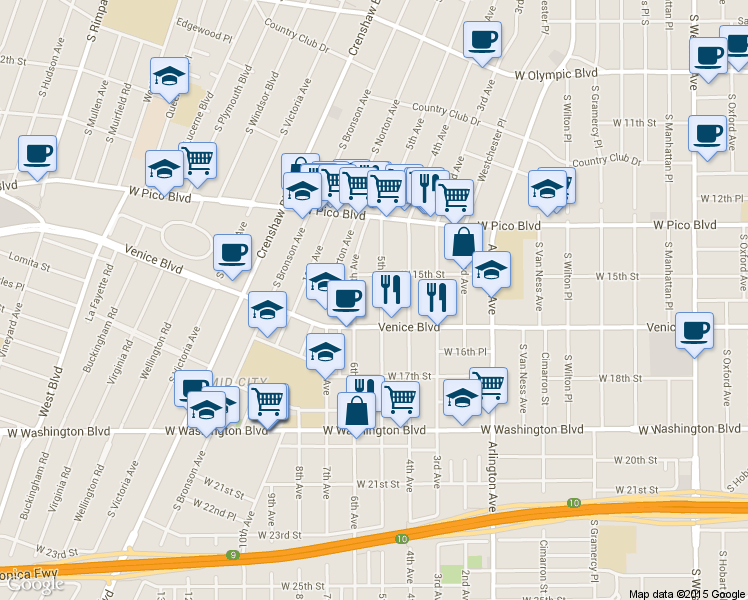Select the coffee marker near S Hudson Ave
The image size is (748, 600).
(37, 155)
